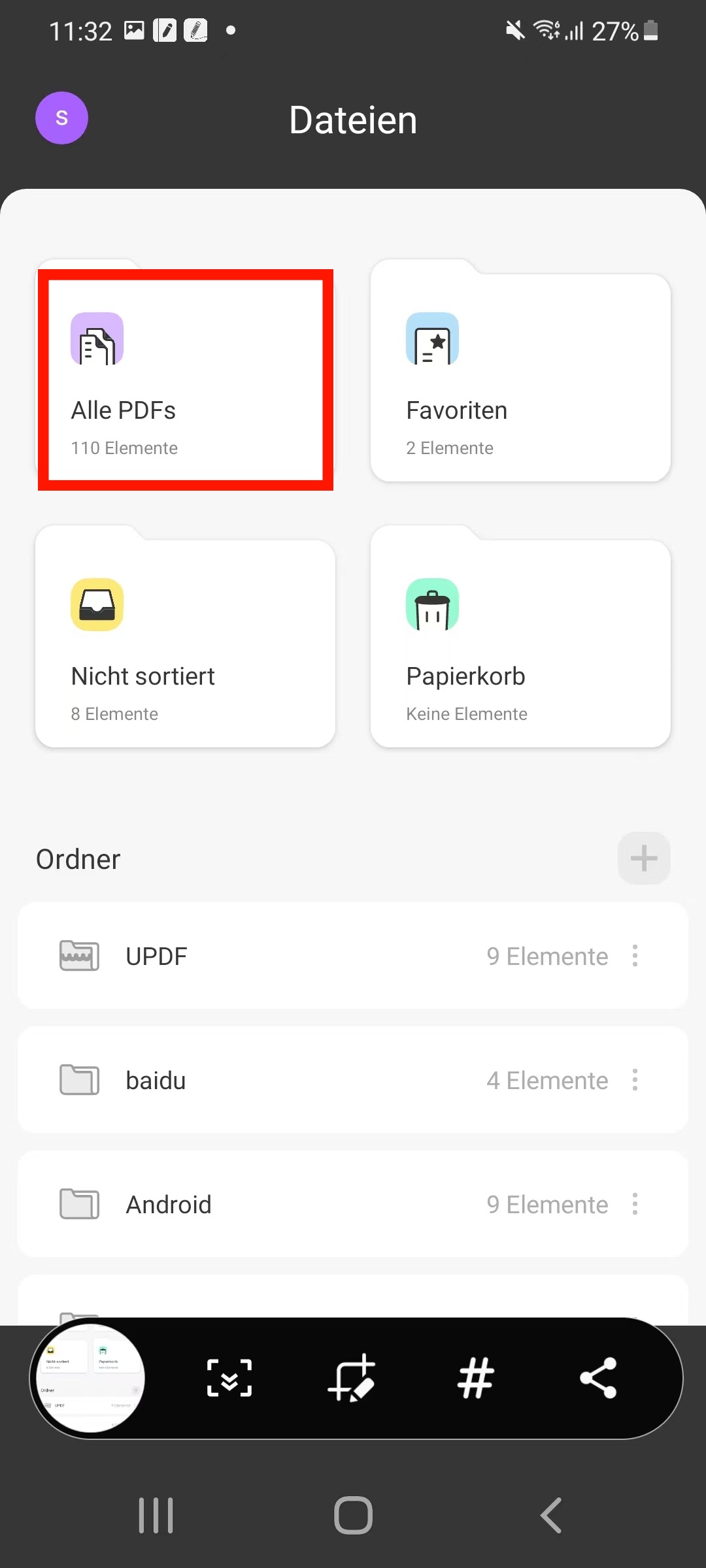
Task: Open the Favoriten collection
Action: [x=521, y=372]
